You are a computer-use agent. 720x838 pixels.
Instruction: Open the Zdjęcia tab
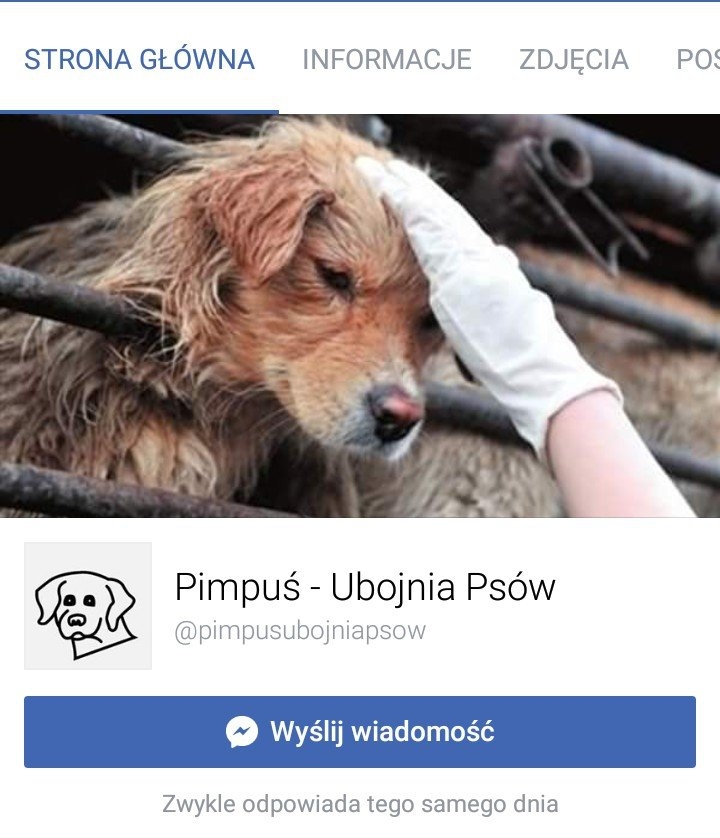click(x=573, y=60)
